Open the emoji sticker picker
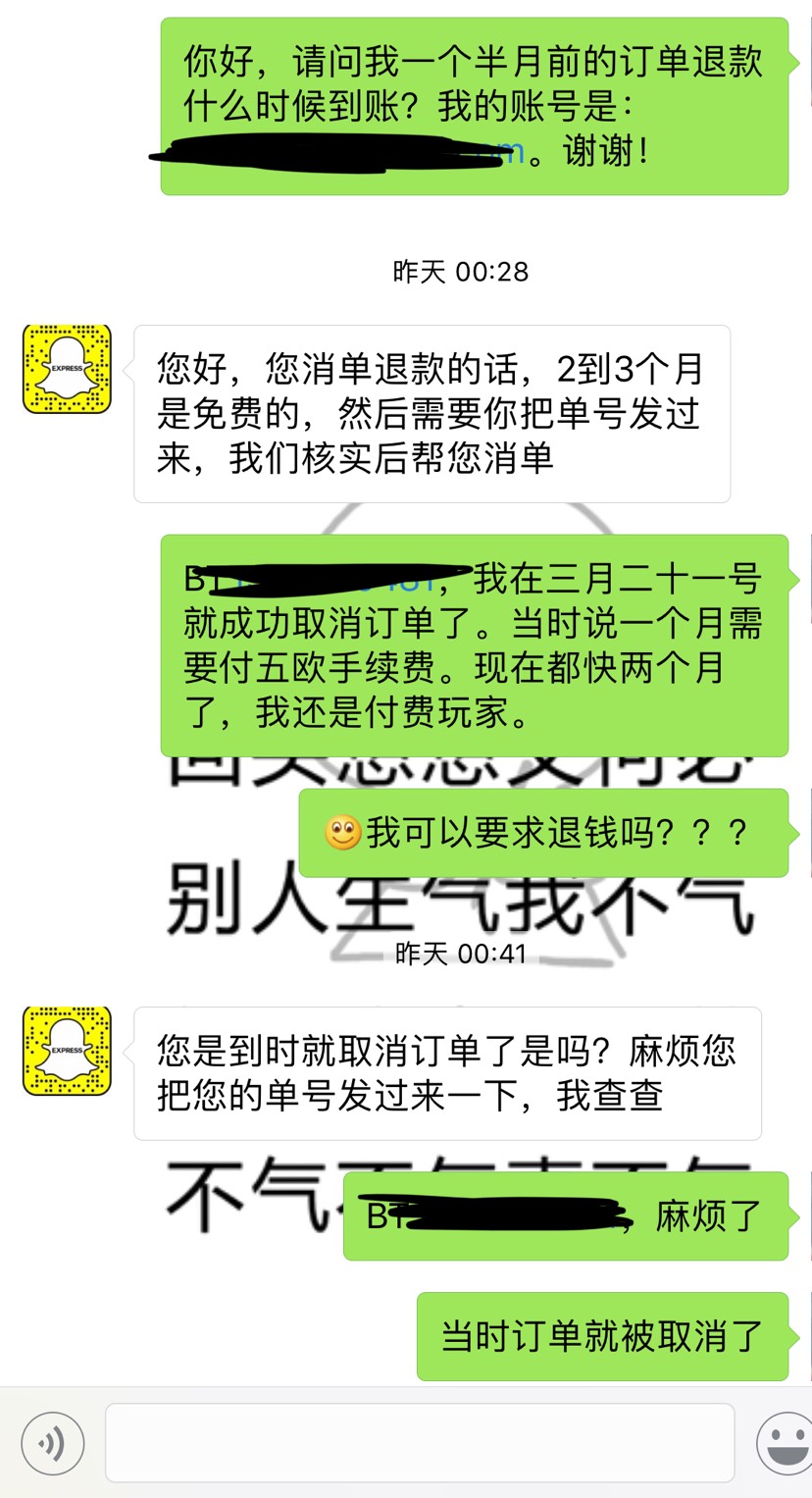 coord(786,1443)
